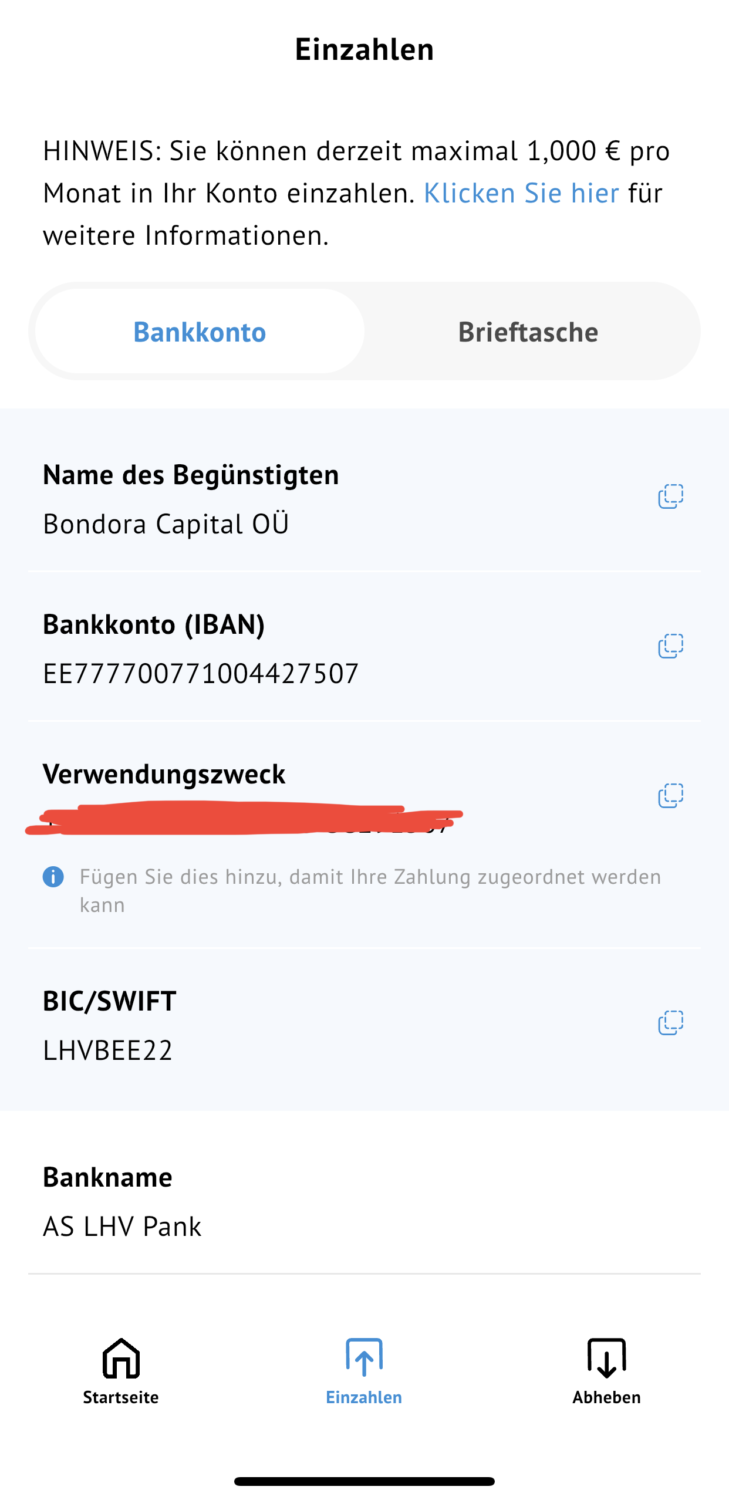Tap the Einzahlen bottom tab
Image resolution: width=729 pixels, height=1500 pixels.
(x=364, y=1372)
